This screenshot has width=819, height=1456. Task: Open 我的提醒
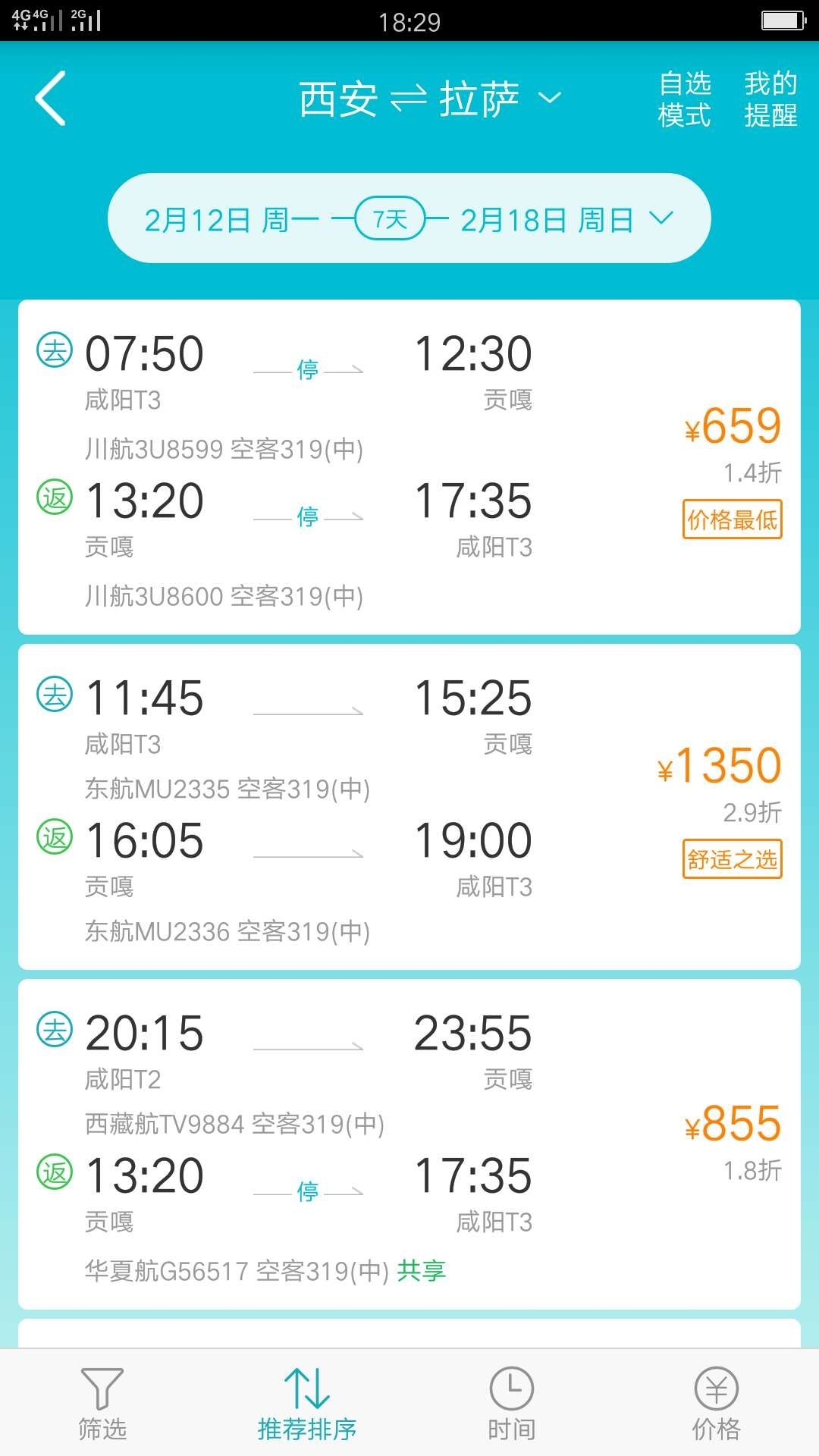(770, 99)
